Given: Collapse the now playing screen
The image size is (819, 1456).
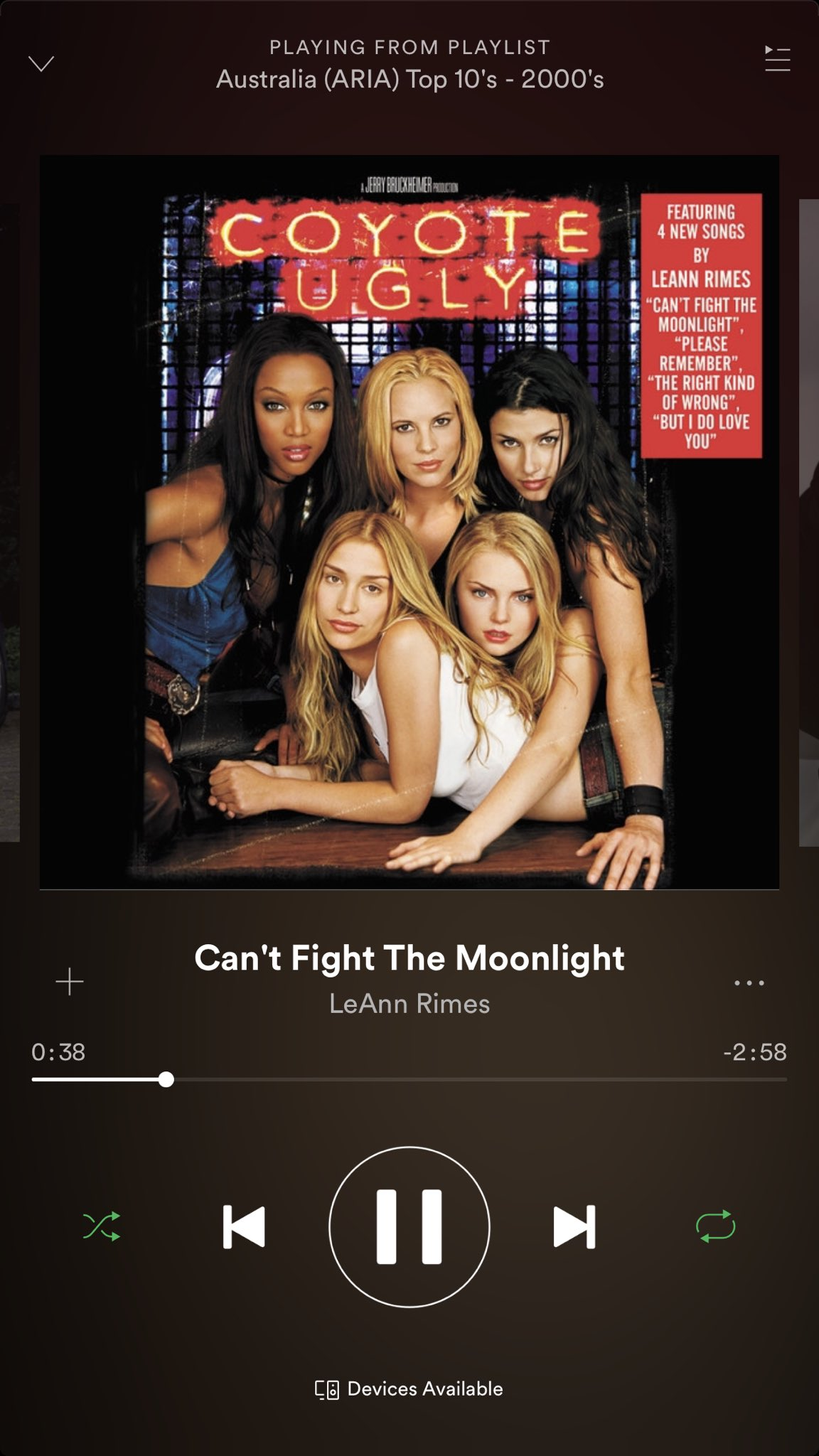Looking at the screenshot, I should (x=41, y=64).
